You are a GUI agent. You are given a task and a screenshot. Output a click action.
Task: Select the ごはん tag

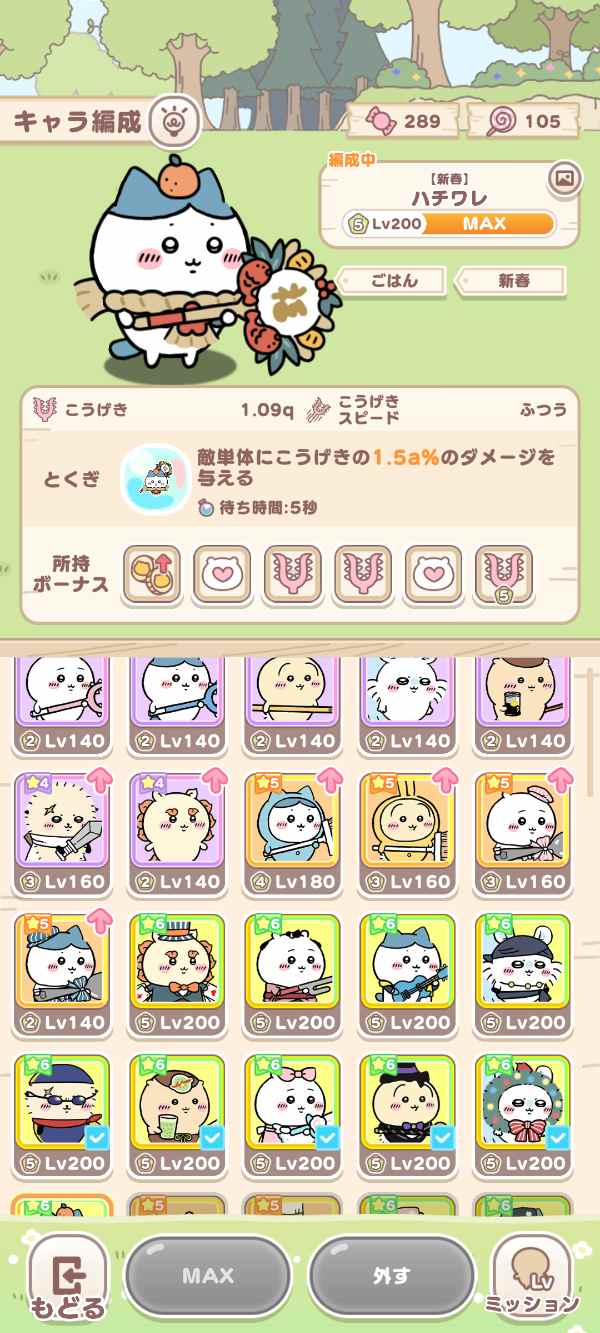pyautogui.click(x=392, y=281)
